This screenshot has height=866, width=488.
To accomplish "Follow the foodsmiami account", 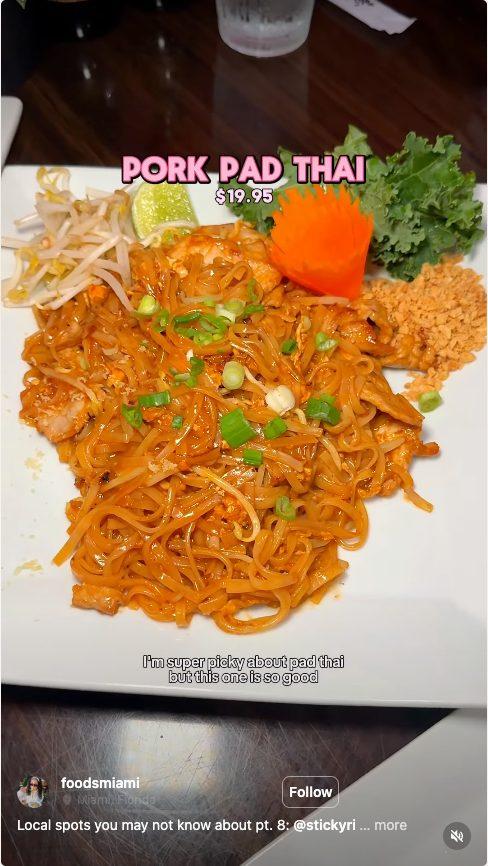I will [310, 792].
